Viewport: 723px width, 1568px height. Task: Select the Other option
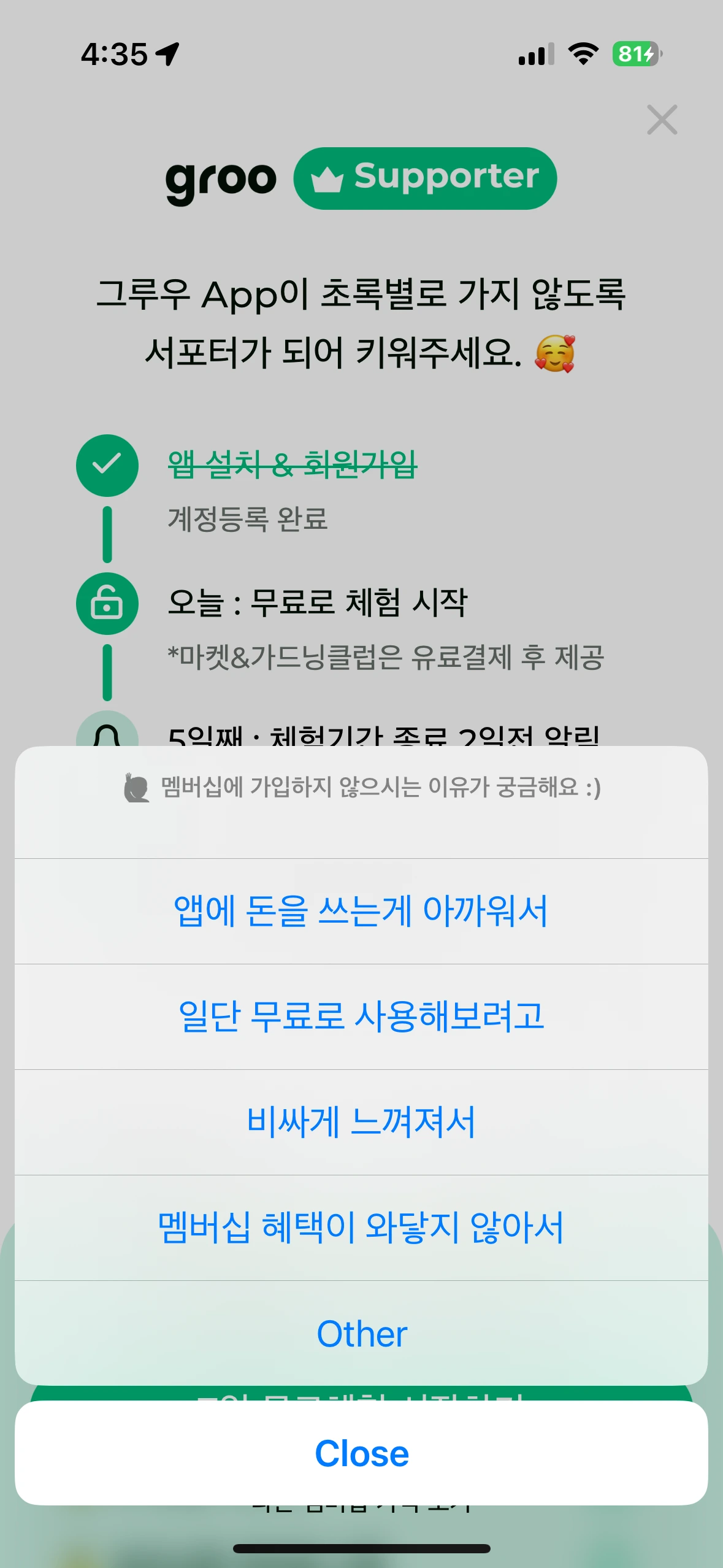point(361,1333)
